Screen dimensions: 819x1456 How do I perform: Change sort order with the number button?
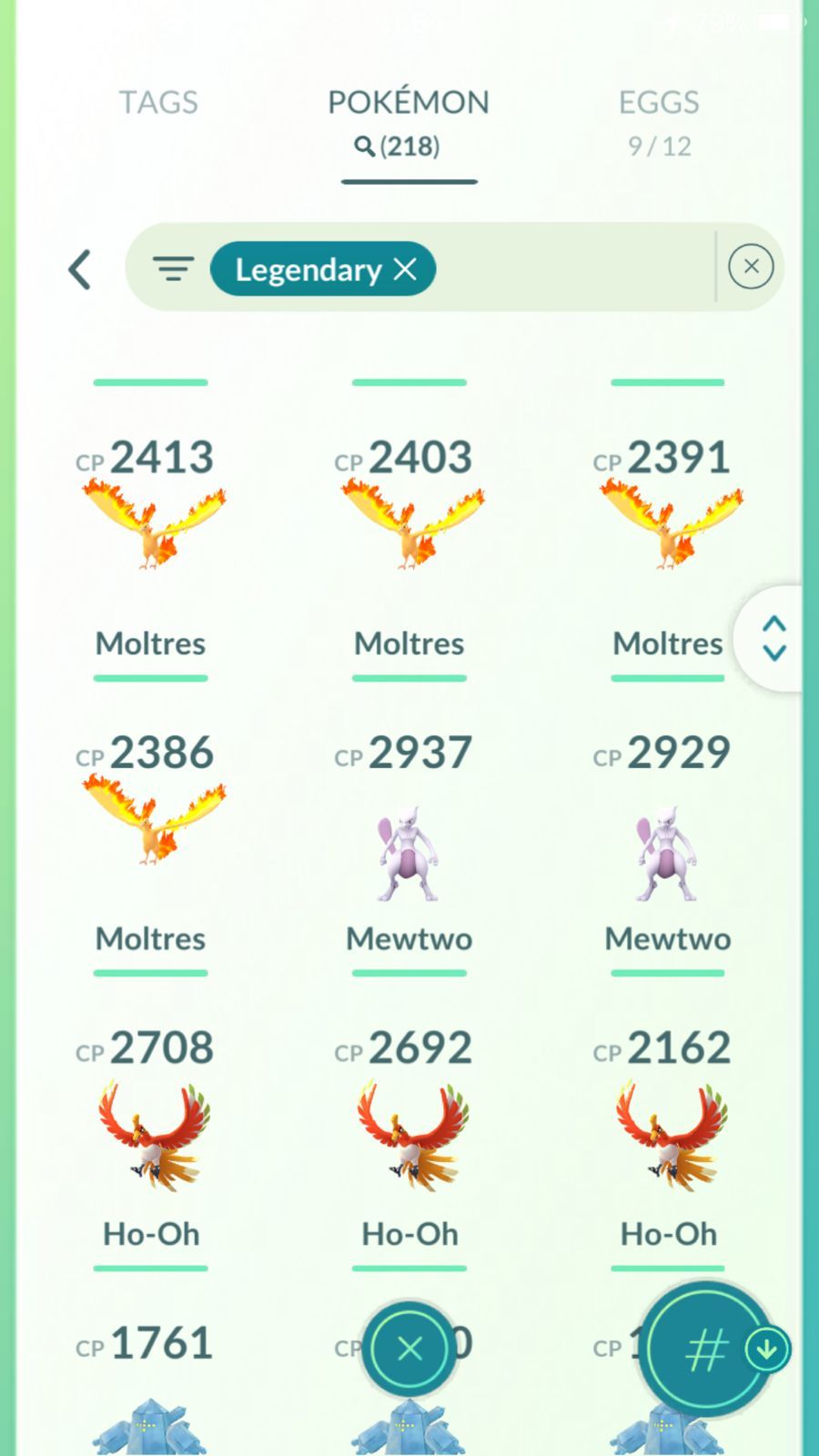708,1350
